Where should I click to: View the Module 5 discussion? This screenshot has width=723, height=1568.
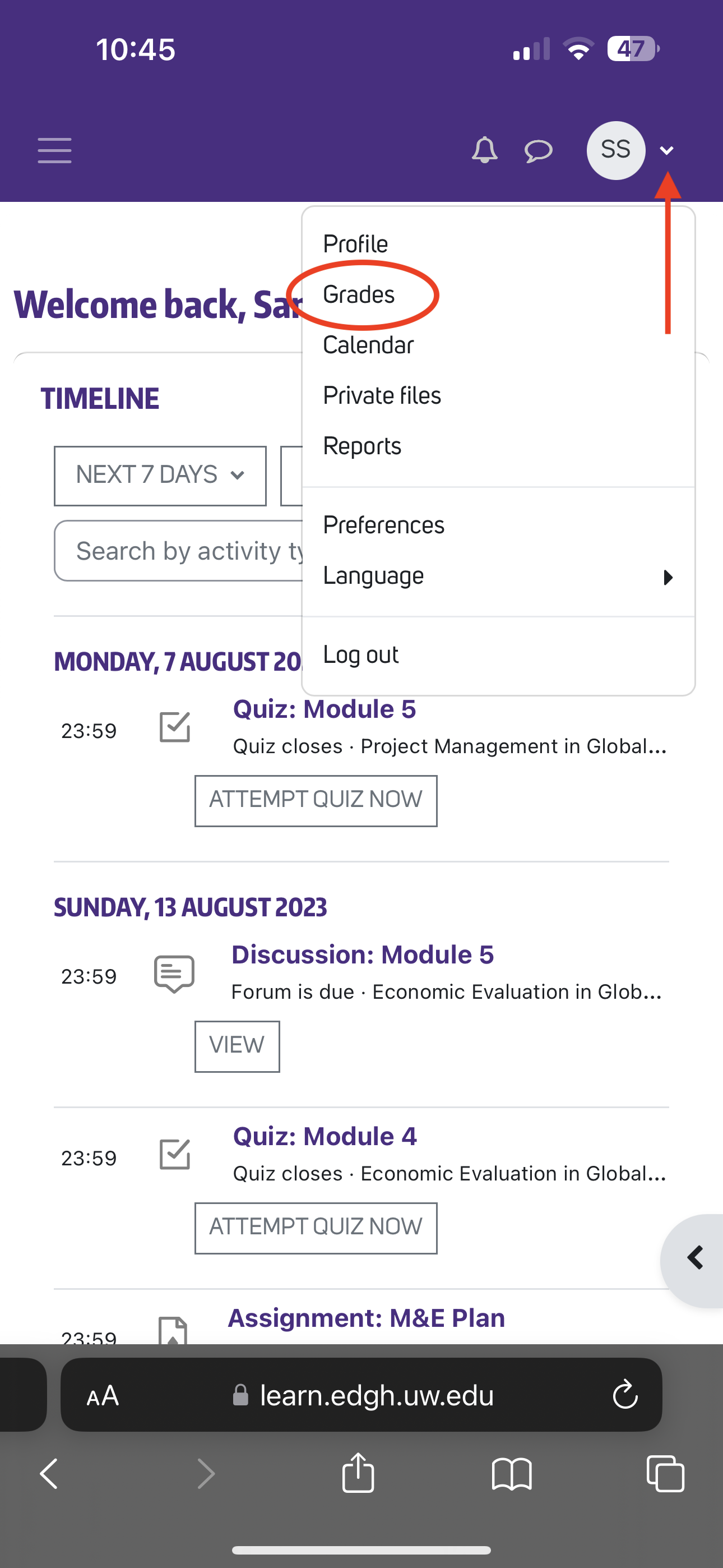[237, 1046]
